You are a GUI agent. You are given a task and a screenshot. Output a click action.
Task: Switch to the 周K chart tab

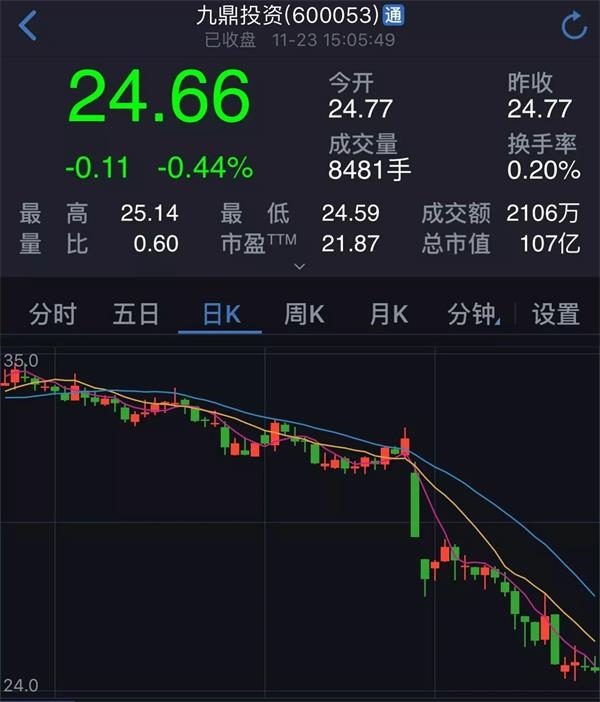304,314
